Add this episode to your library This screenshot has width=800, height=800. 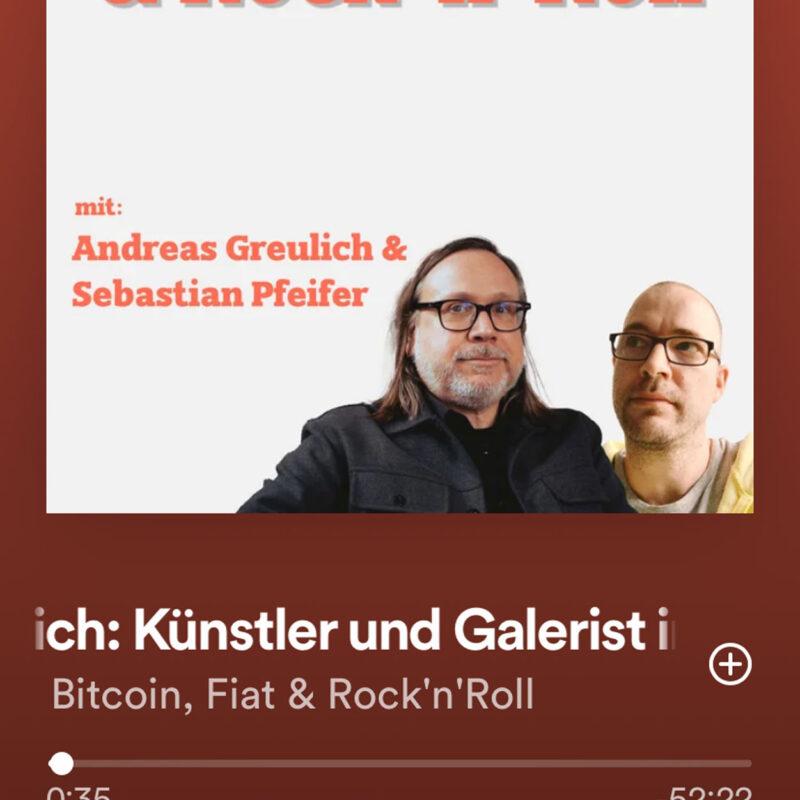pos(730,664)
